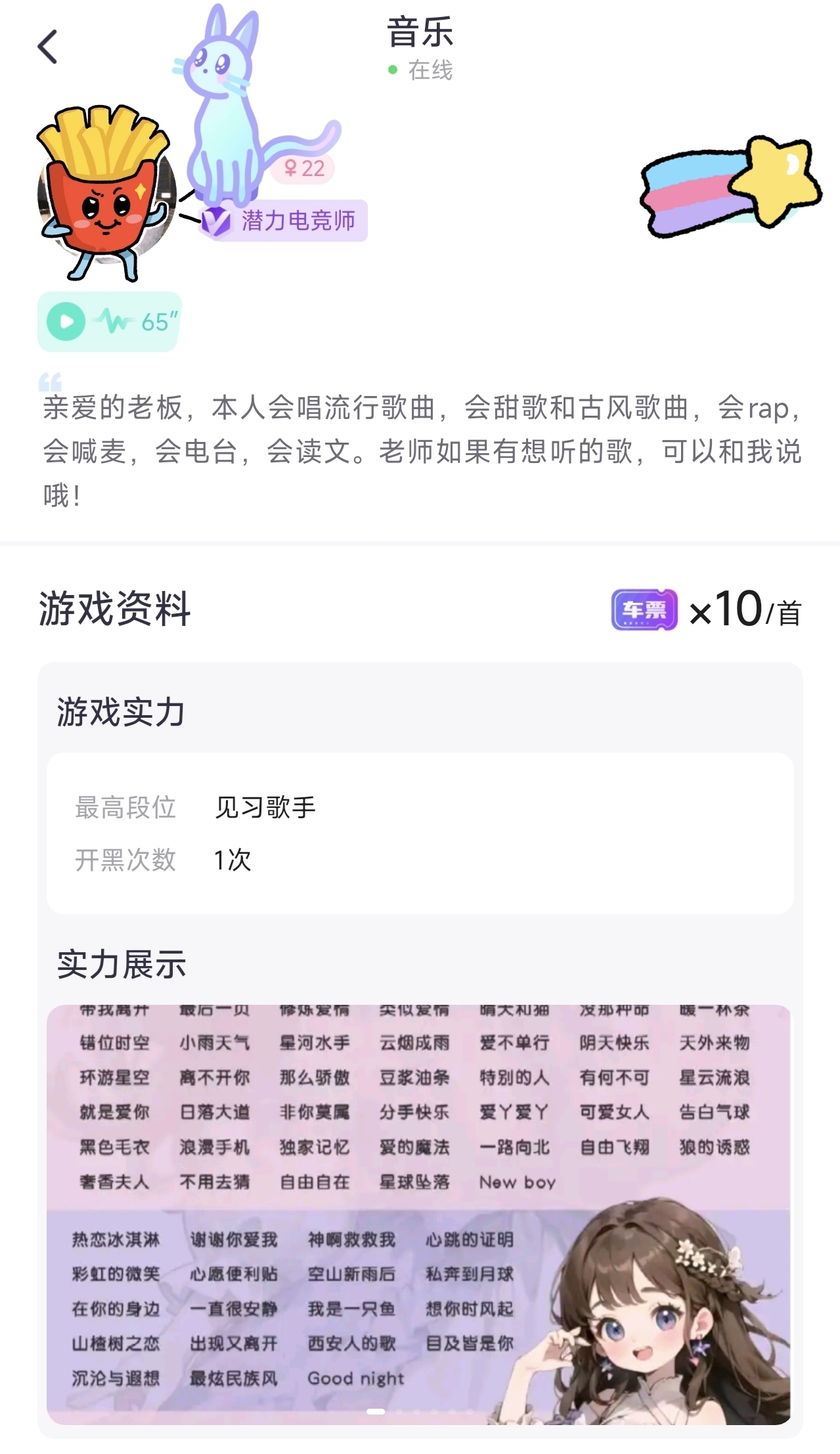Screen dimensions: 840x1454
Task: Tap the green play circle icon
Action: point(66,320)
